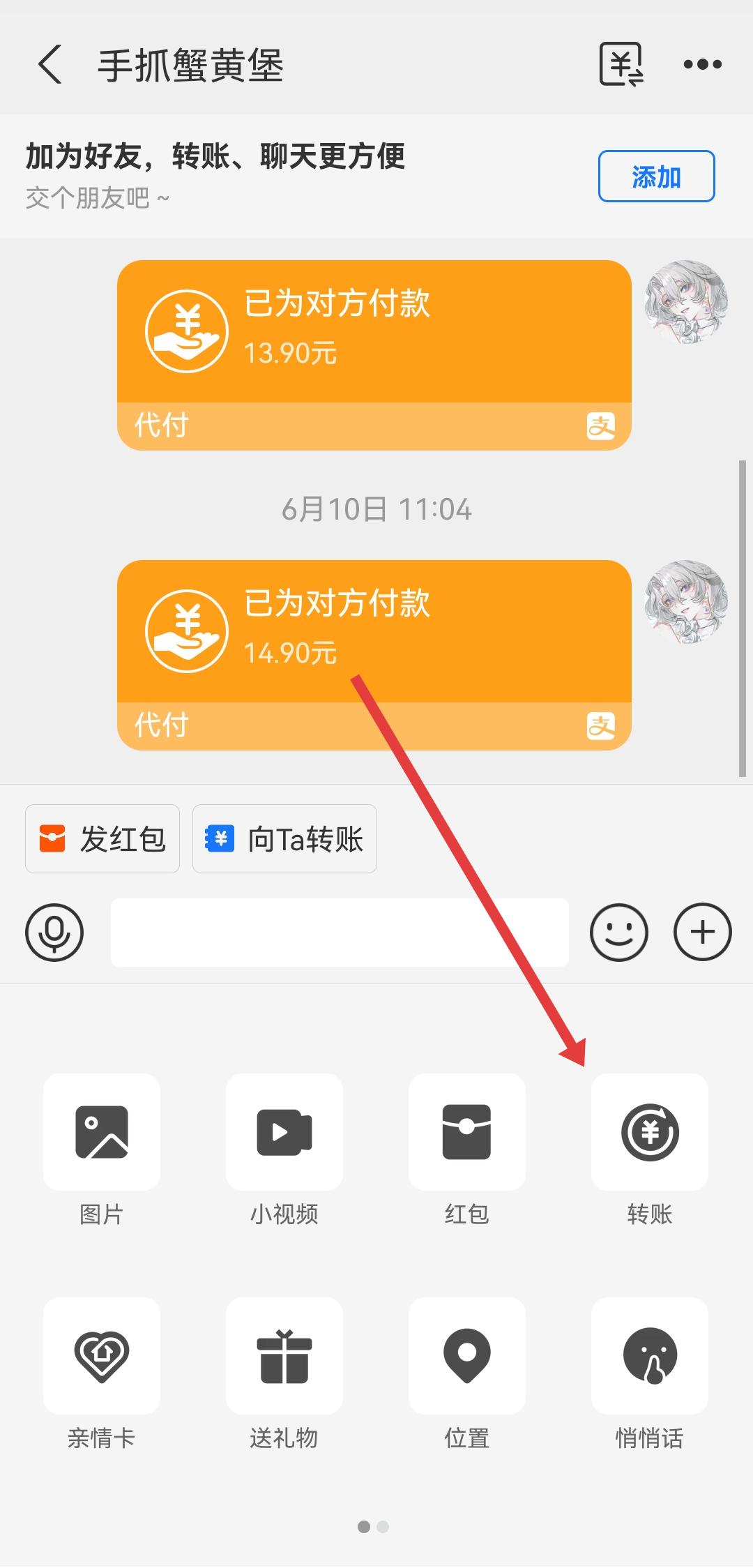Tap the 发红包 shortcut chip
The image size is (753, 1568).
102,839
